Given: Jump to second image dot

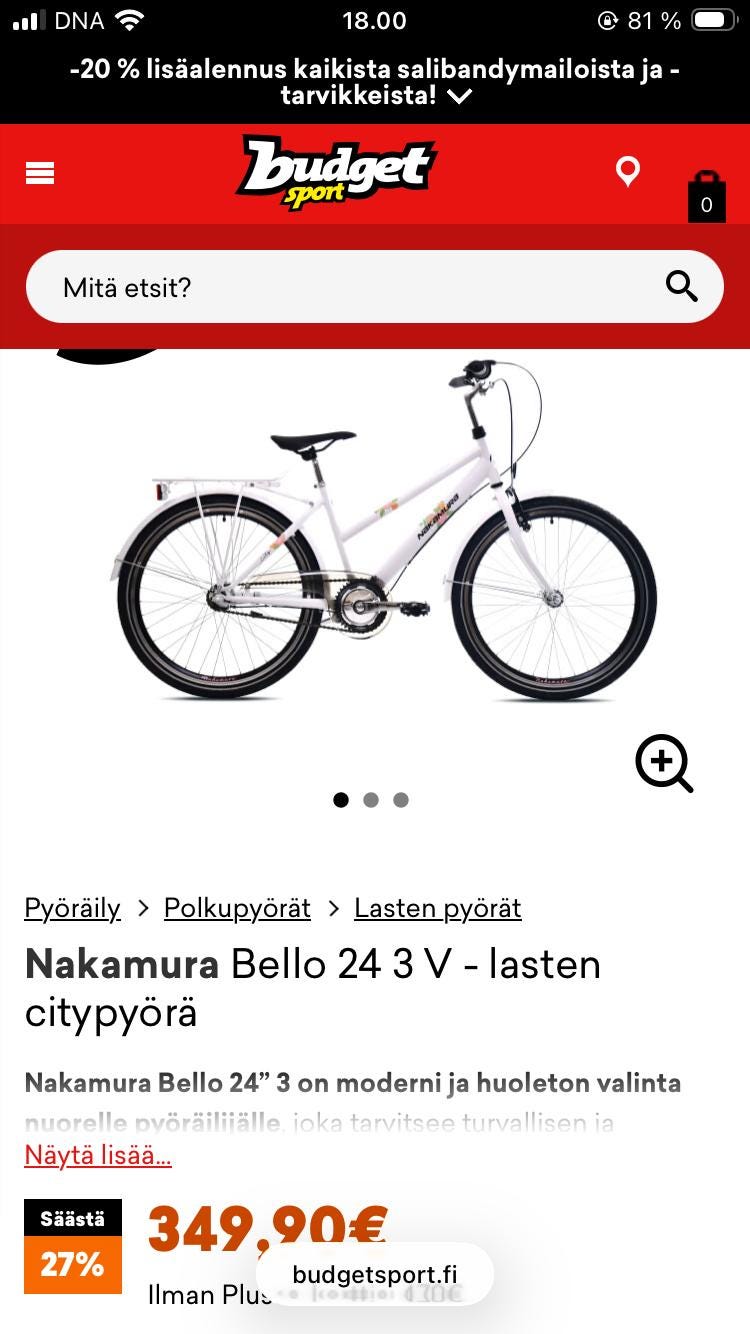Looking at the screenshot, I should pos(371,800).
